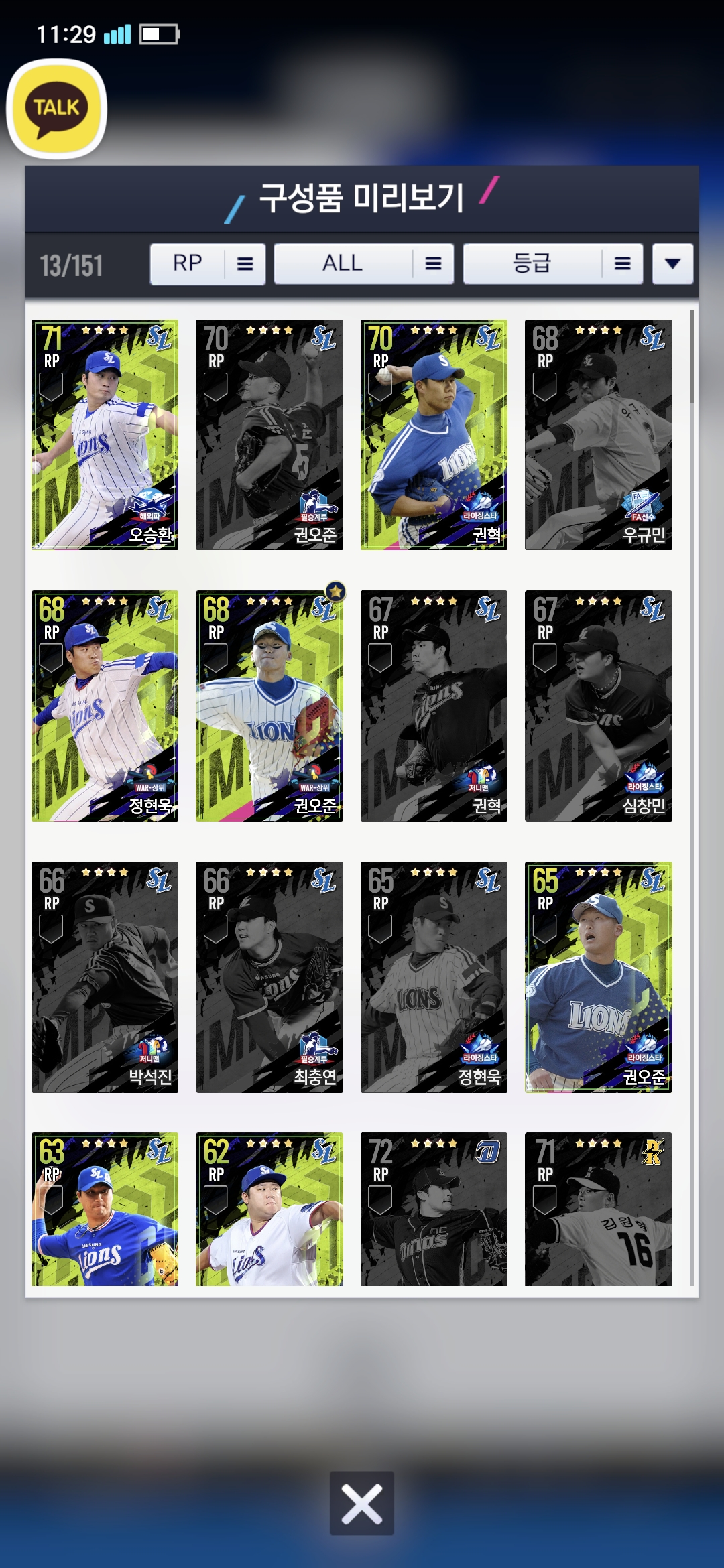Viewport: 724px width, 1568px height.
Task: Open the 66 RP 최충연 card
Action: 269,977
